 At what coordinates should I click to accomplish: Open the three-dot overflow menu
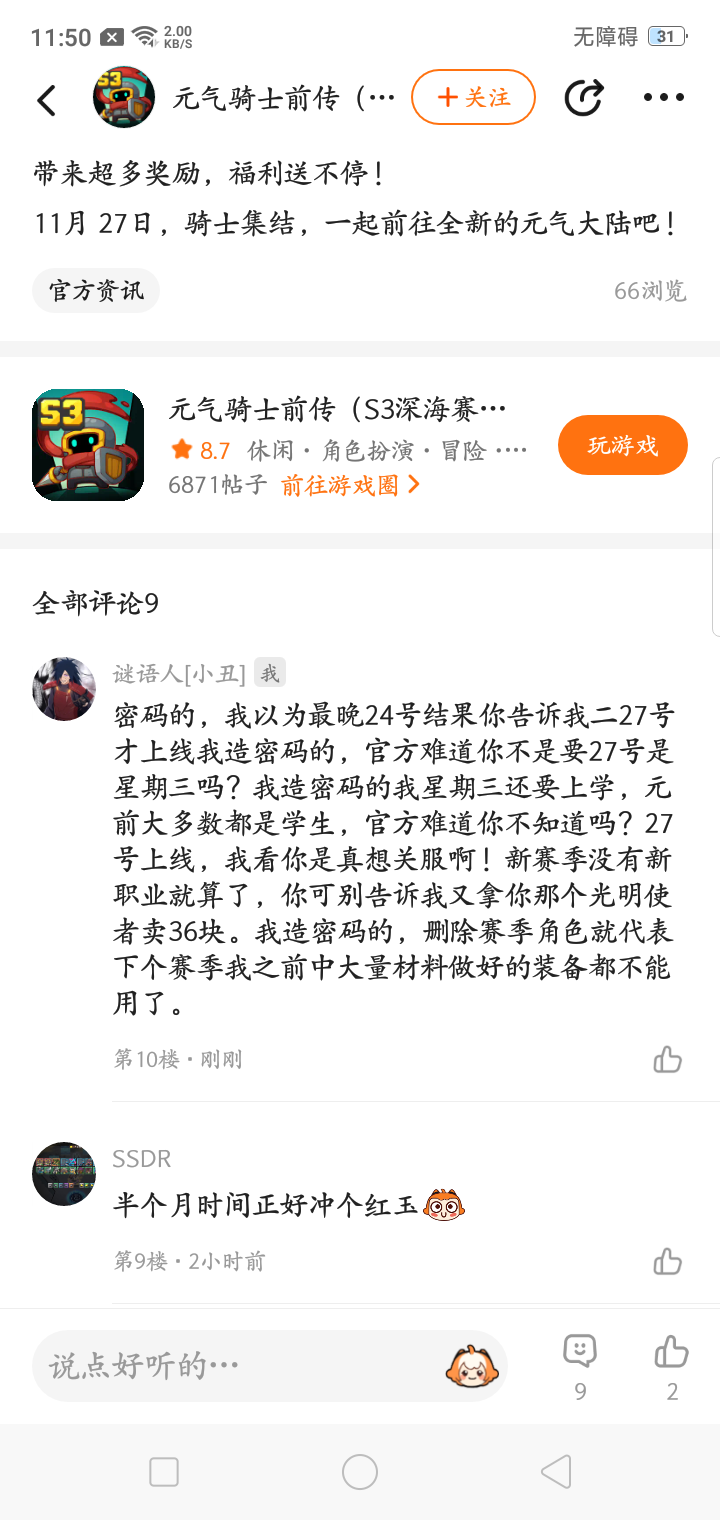click(663, 97)
